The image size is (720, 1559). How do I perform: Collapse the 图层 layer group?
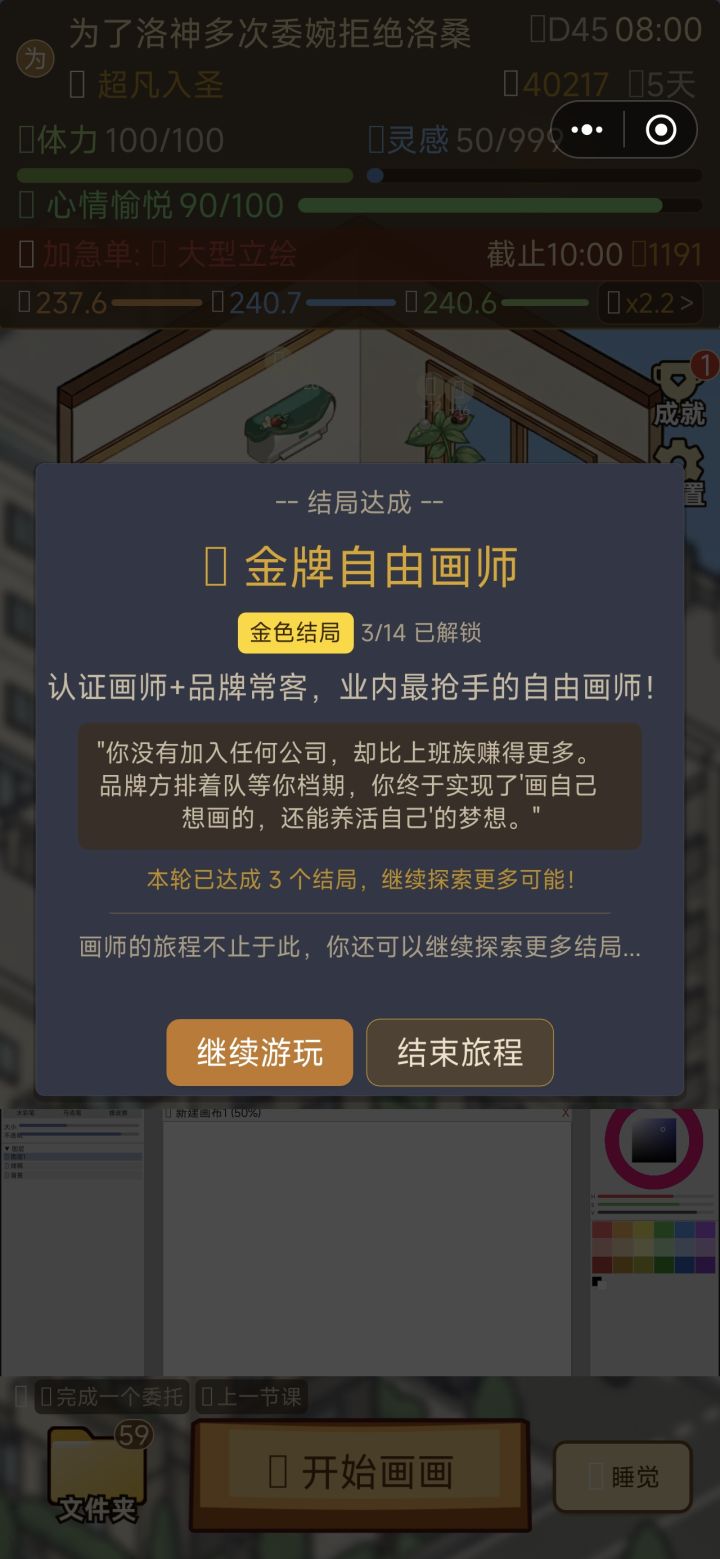point(8,1148)
